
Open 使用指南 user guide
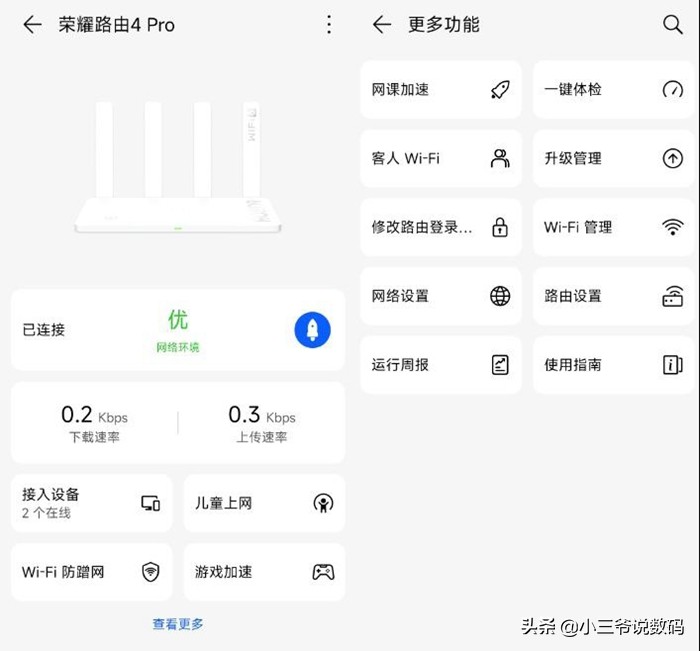(613, 365)
